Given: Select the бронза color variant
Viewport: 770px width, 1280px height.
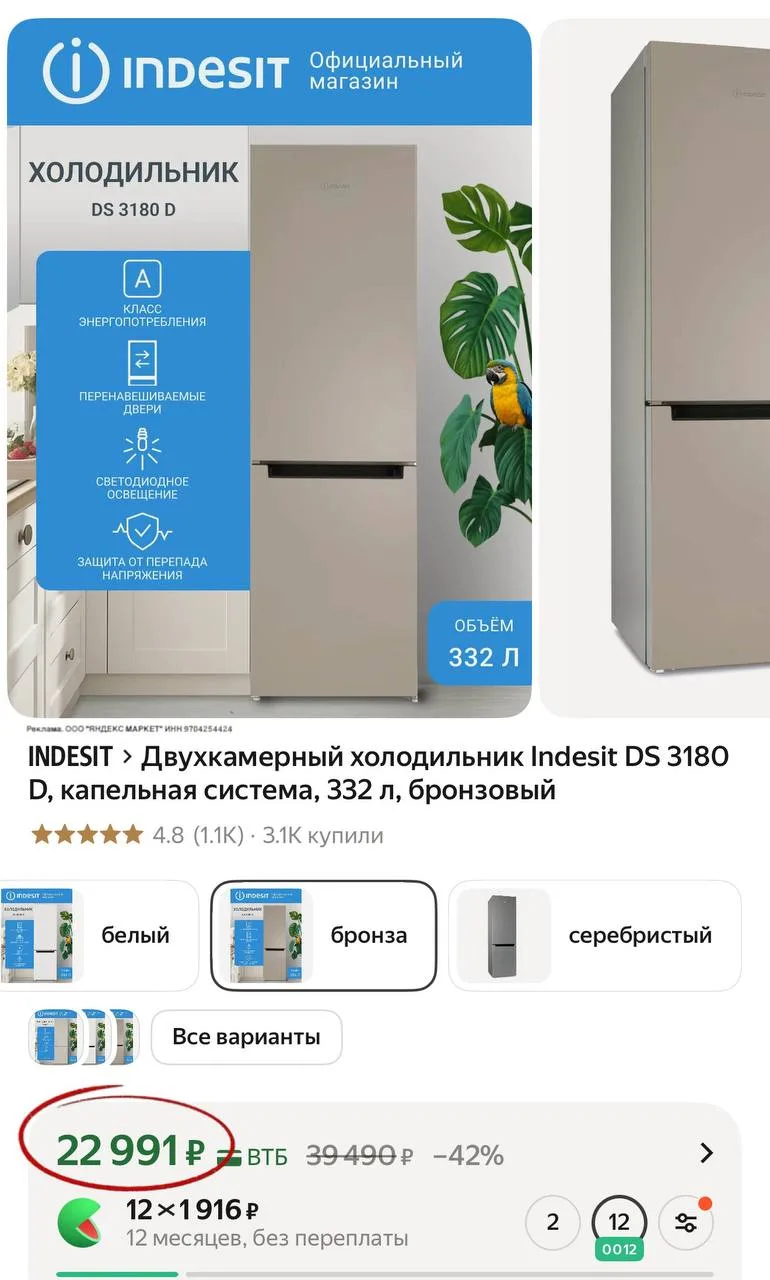Looking at the screenshot, I should [x=324, y=936].
